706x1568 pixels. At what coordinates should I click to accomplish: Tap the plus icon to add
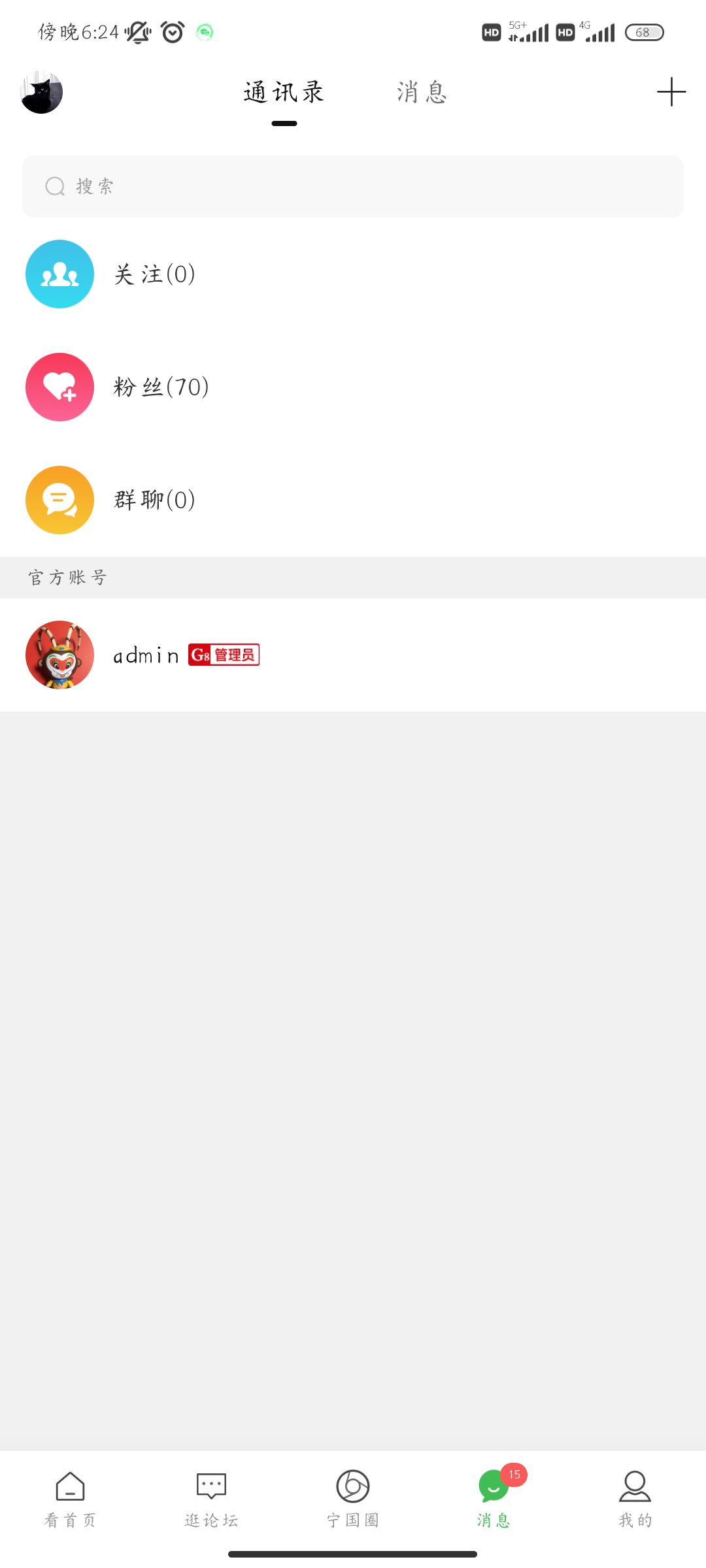point(671,92)
